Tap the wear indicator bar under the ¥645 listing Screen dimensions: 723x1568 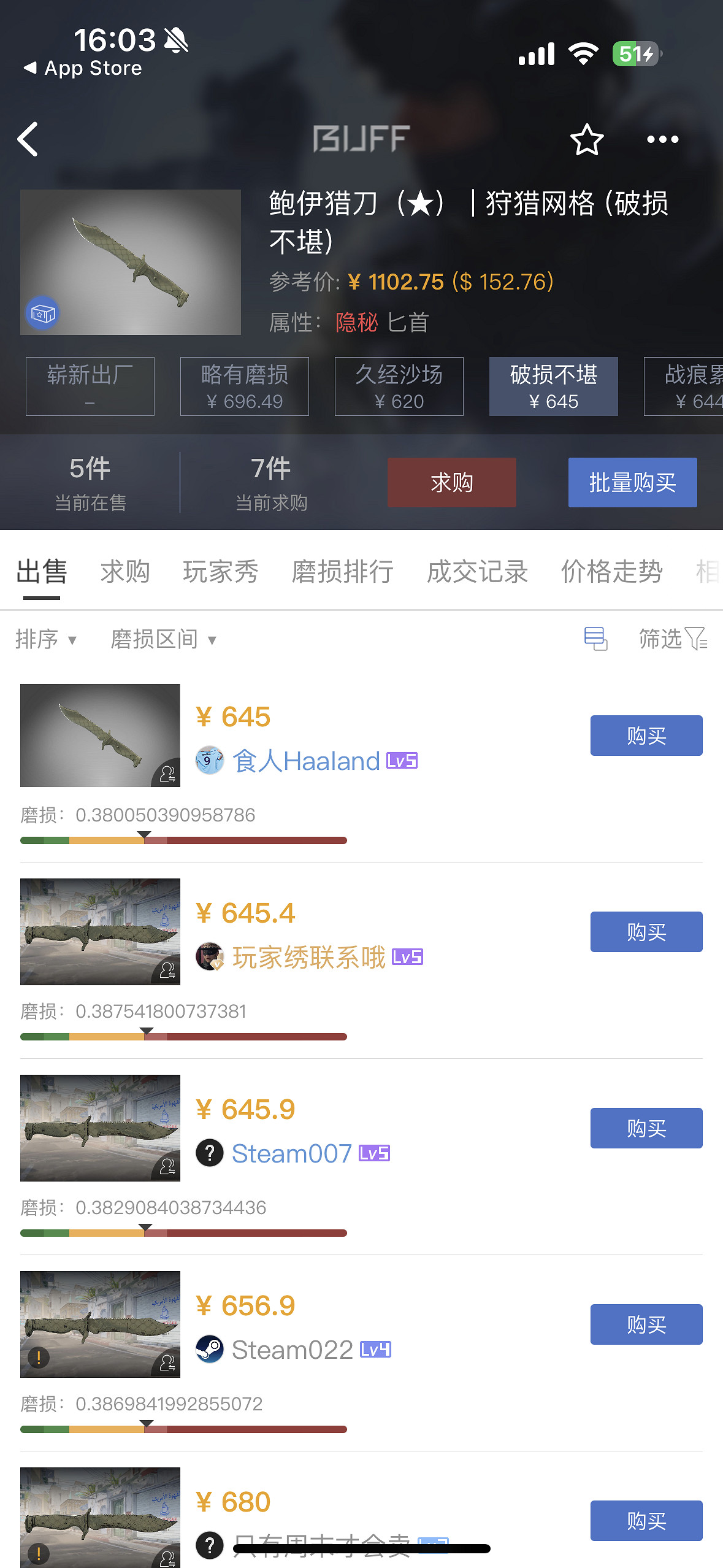click(x=183, y=839)
